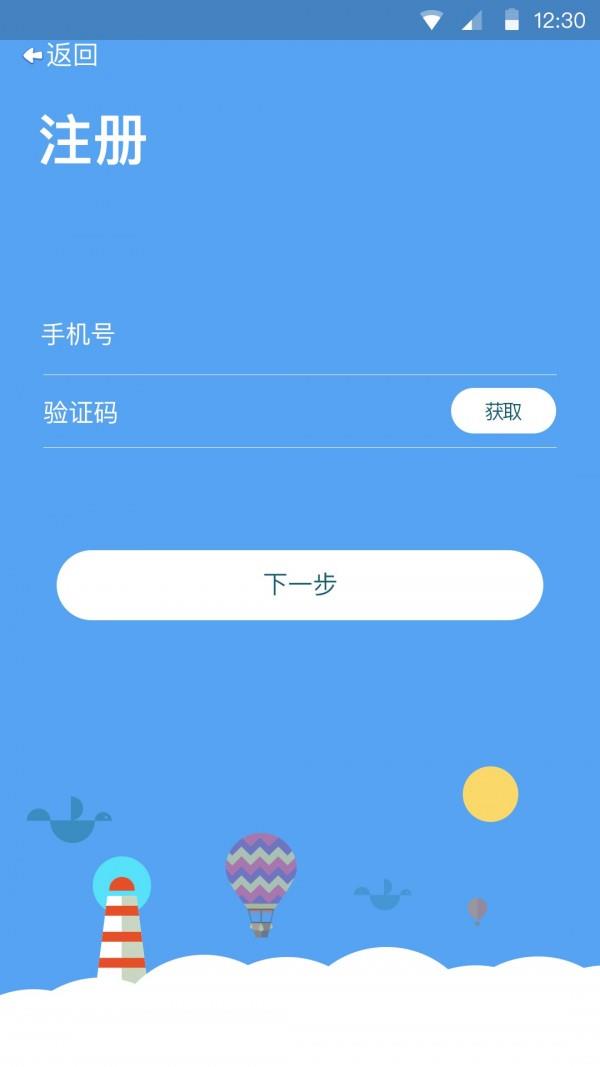
Task: Focus the 手机号 phone number field
Action: [x=299, y=335]
